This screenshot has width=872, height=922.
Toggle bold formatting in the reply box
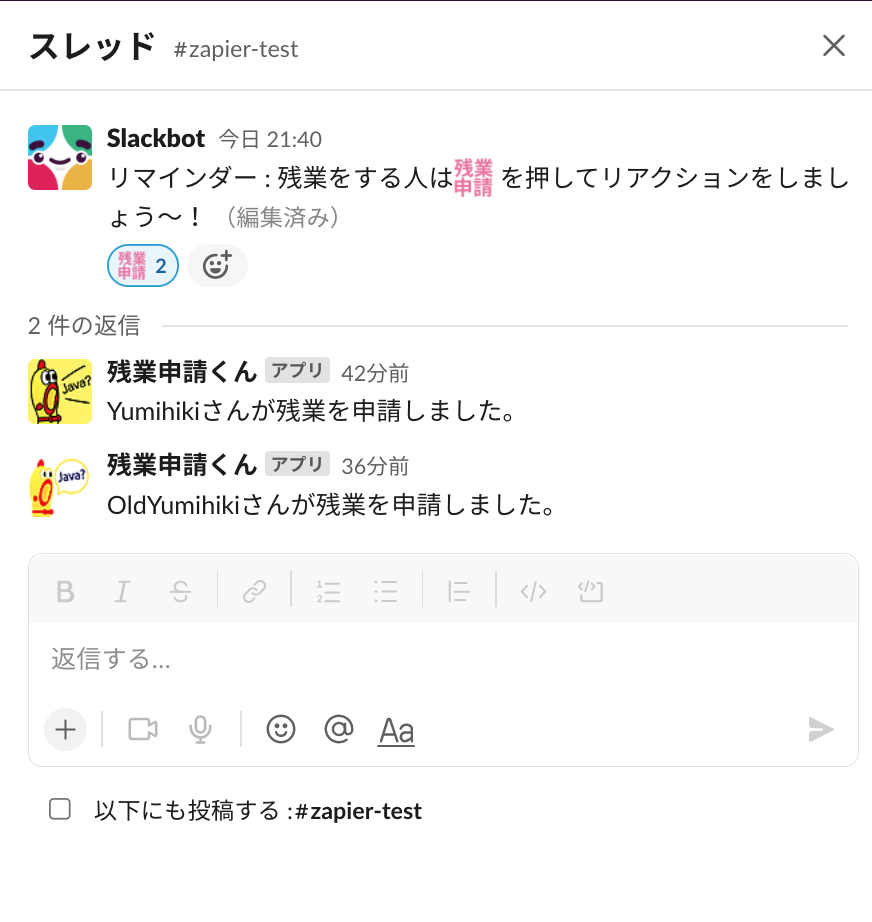tap(65, 591)
